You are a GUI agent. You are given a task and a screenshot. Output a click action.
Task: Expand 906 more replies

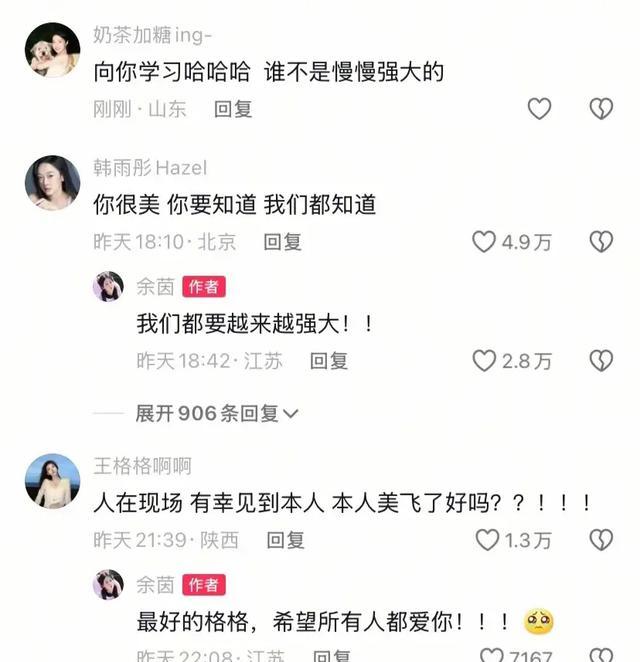[217, 413]
